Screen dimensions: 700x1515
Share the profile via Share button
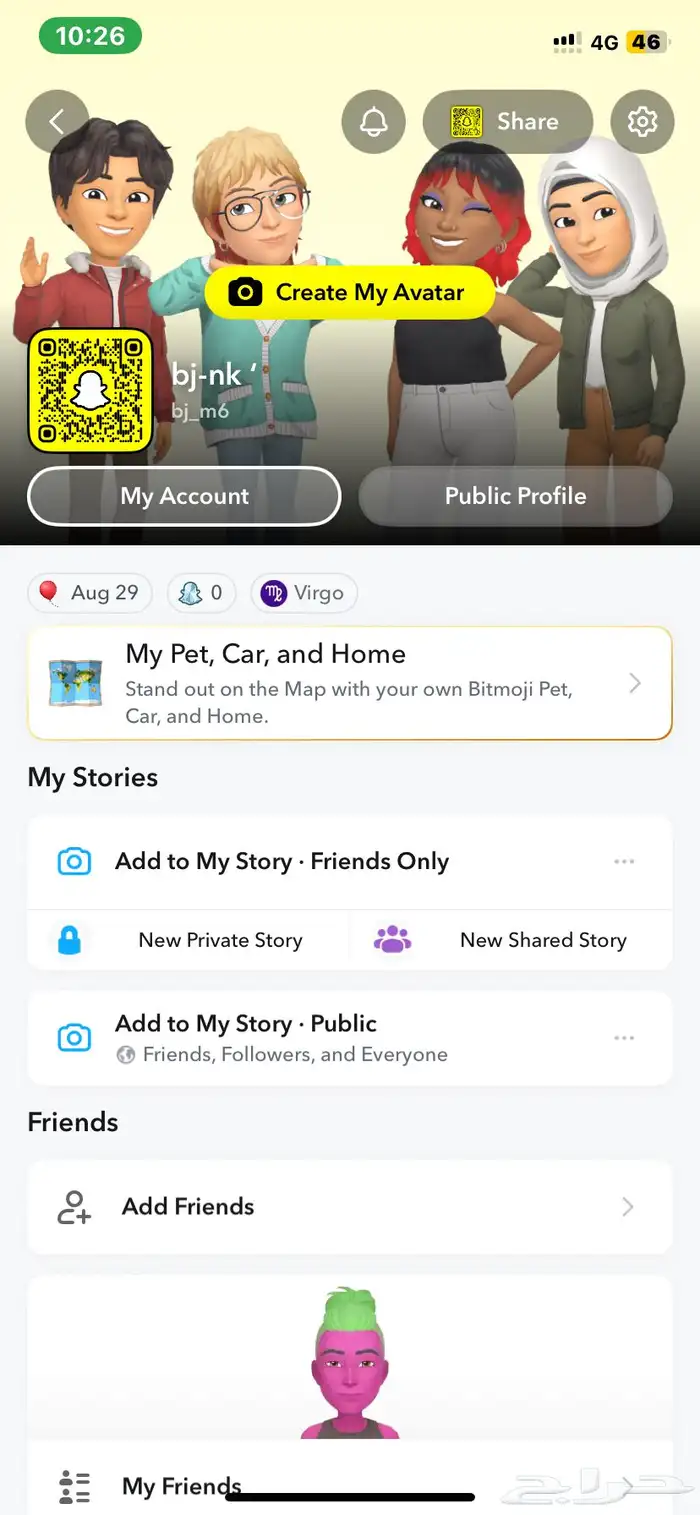click(x=507, y=122)
